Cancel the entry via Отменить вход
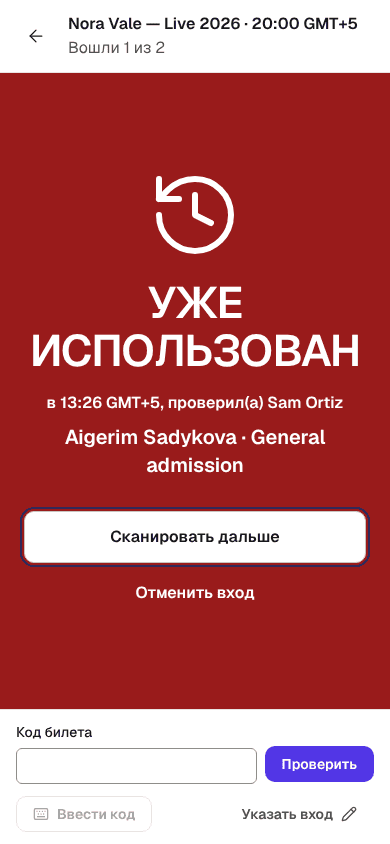 [x=195, y=593]
